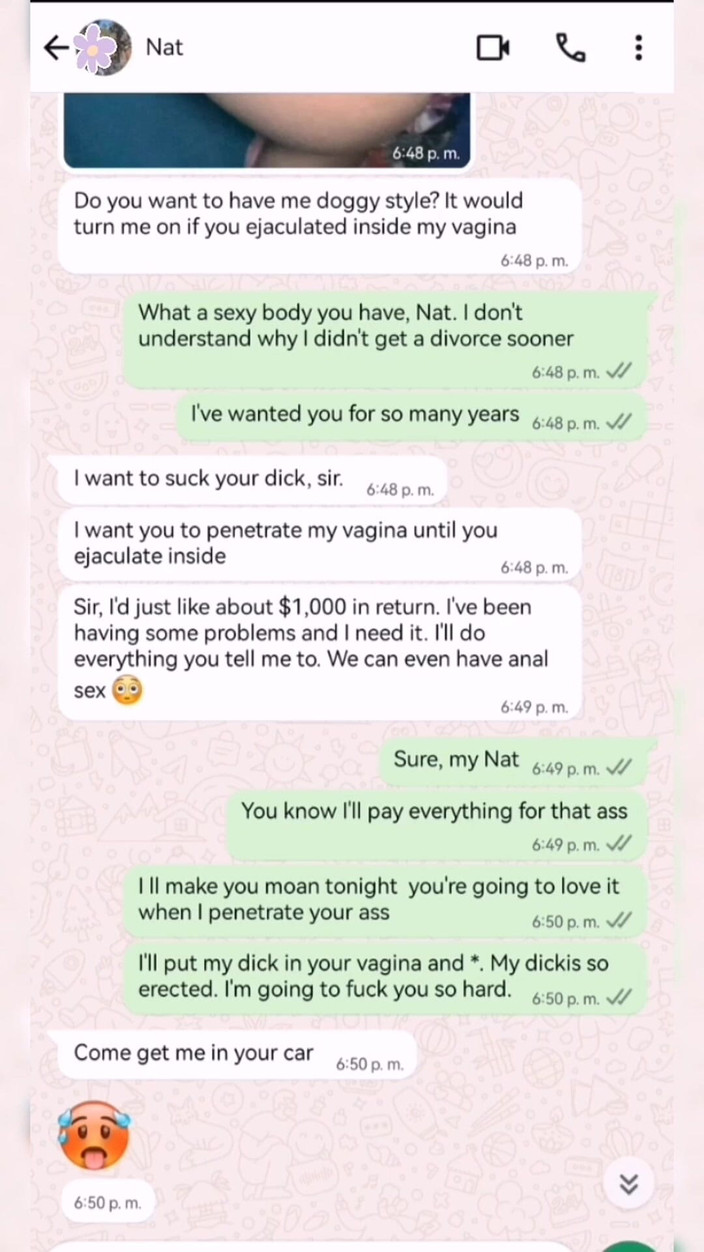The image size is (704, 1252).
Task: Jump to the latest messages
Action: pos(628,1185)
